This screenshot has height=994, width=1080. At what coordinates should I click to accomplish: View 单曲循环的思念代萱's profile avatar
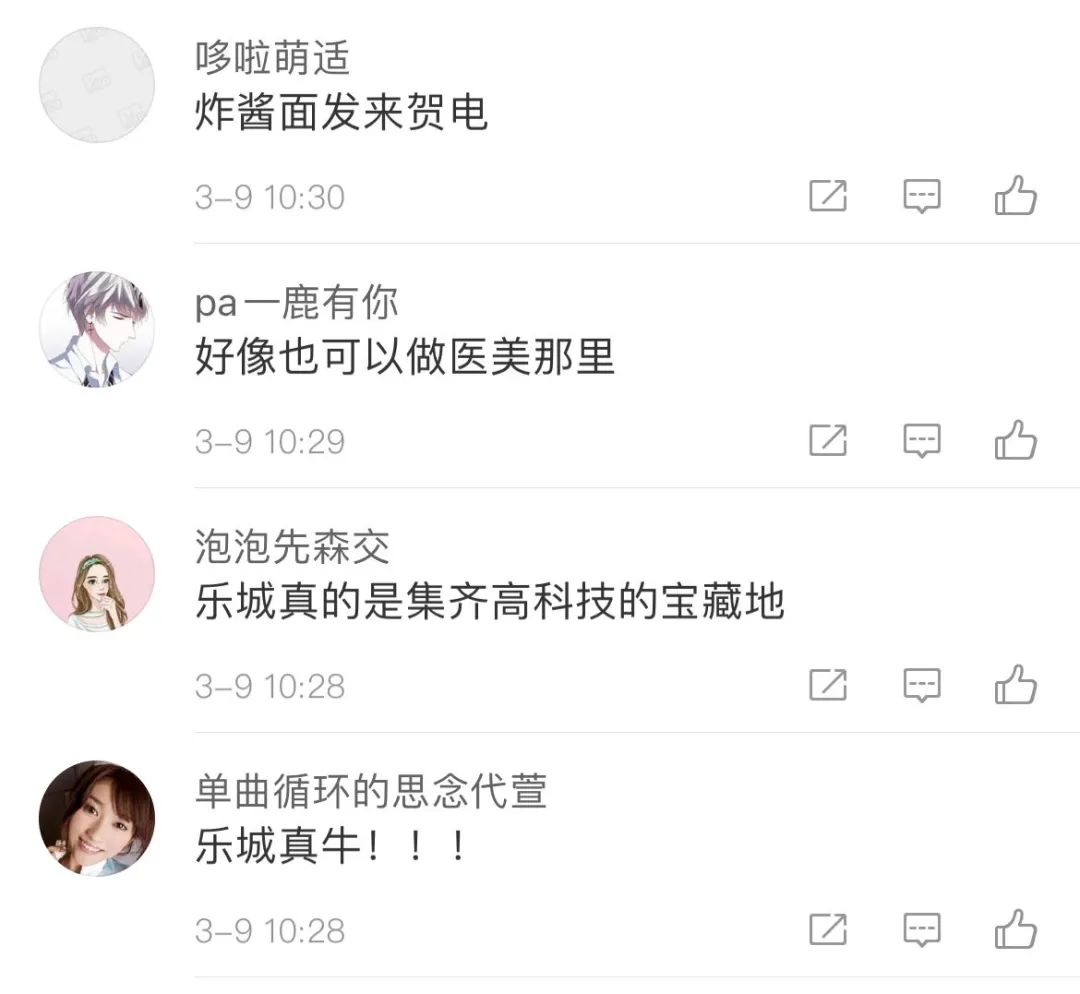tap(97, 819)
